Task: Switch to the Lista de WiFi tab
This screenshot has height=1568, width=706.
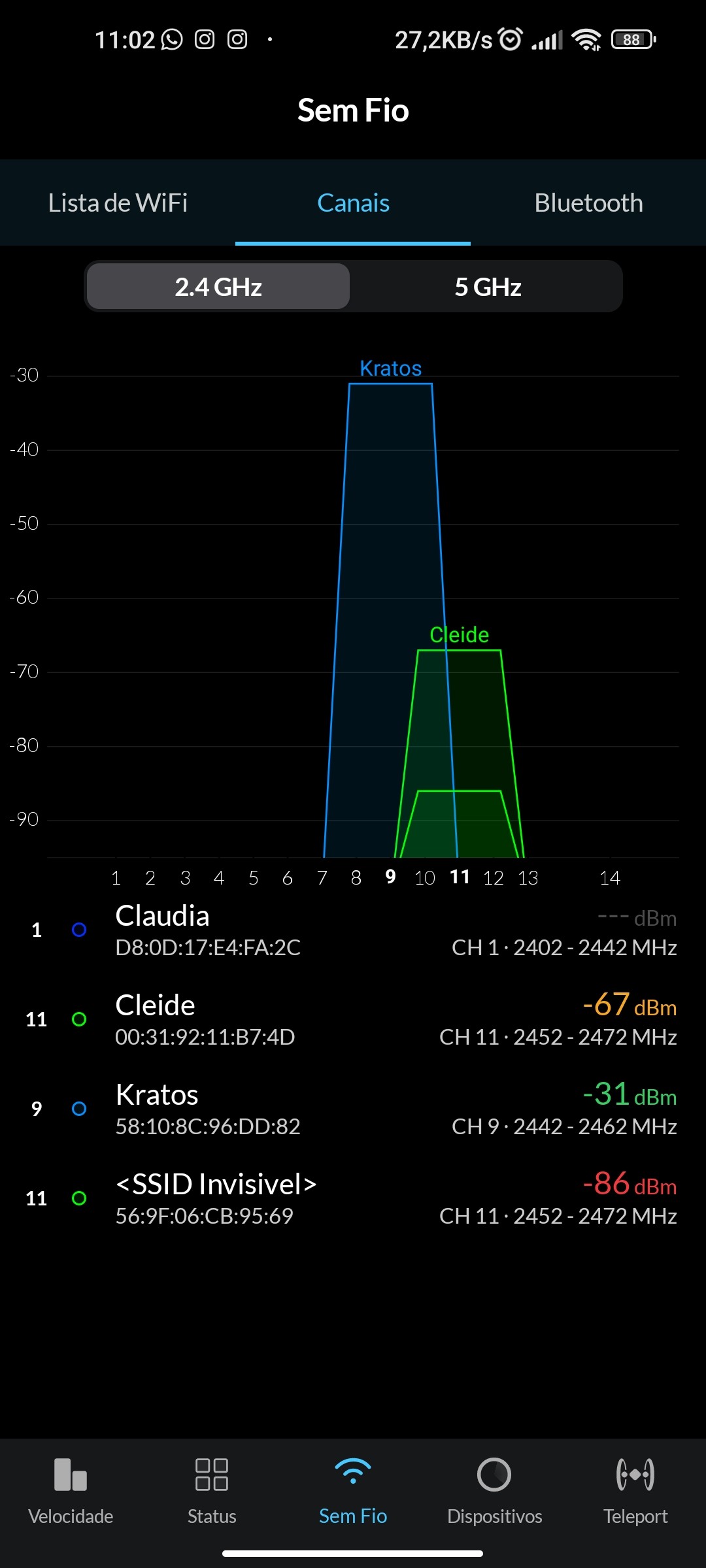Action: point(118,203)
